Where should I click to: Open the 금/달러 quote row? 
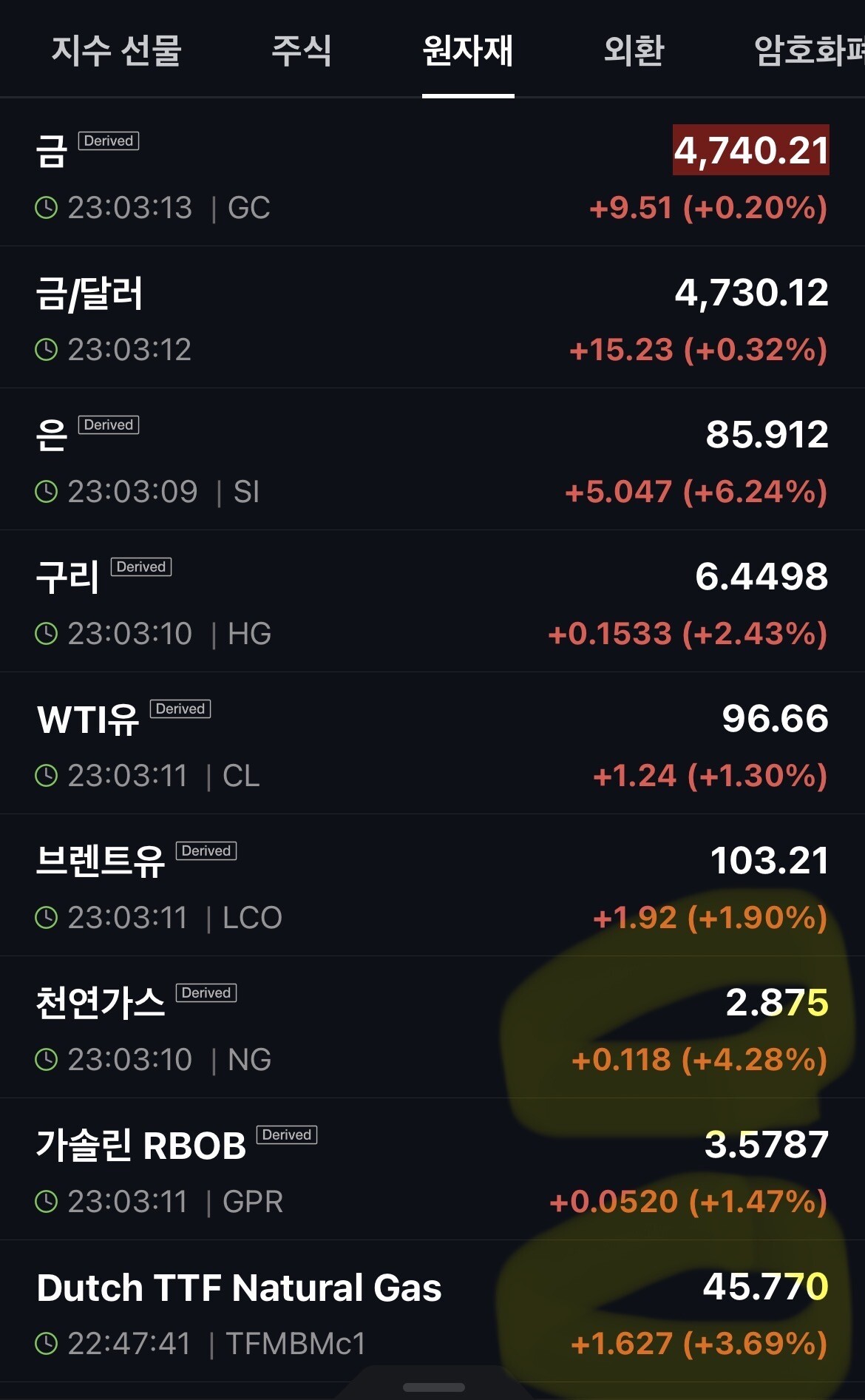click(x=432, y=317)
